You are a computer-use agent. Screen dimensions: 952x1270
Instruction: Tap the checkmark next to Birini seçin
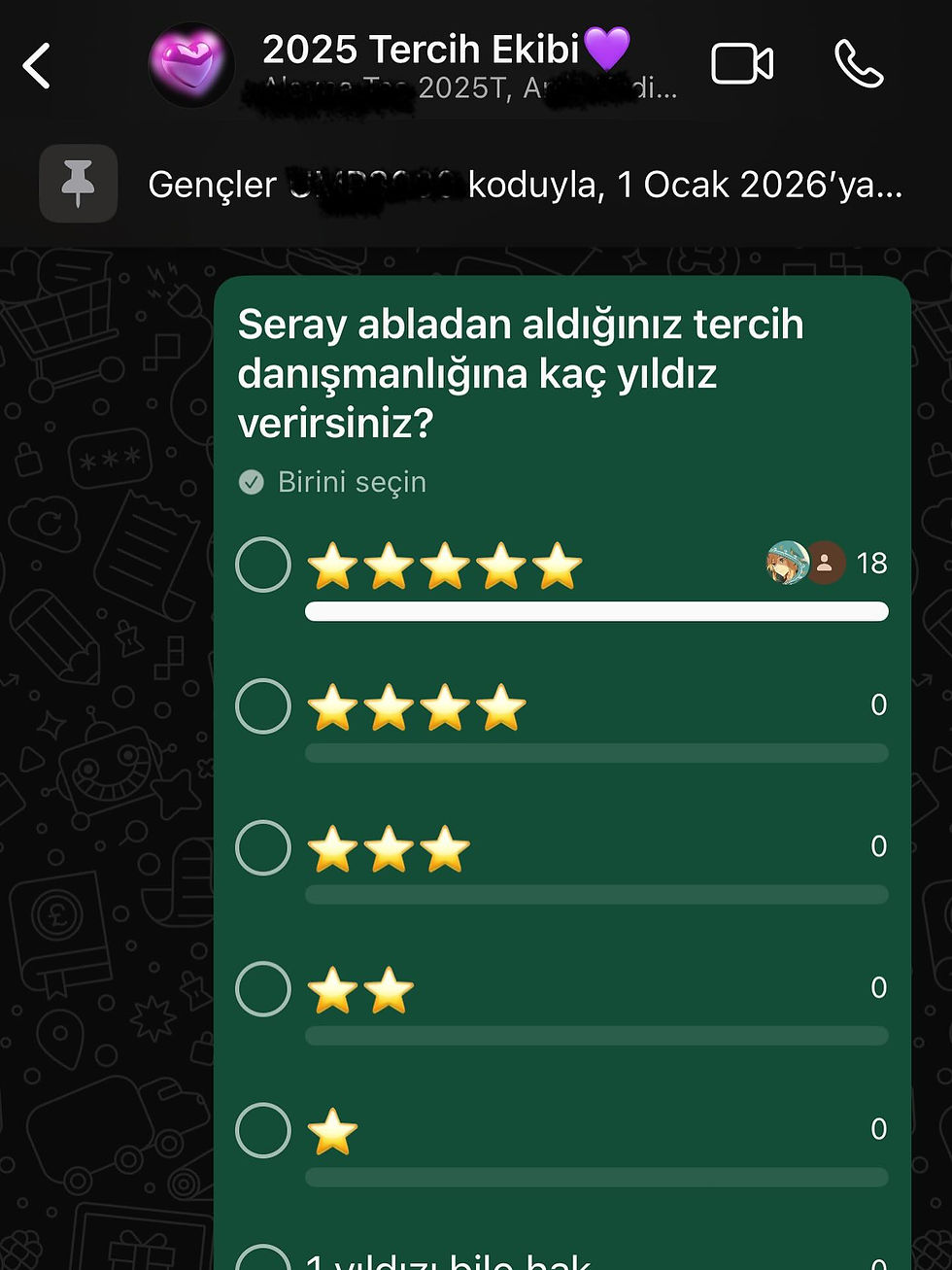pos(252,481)
